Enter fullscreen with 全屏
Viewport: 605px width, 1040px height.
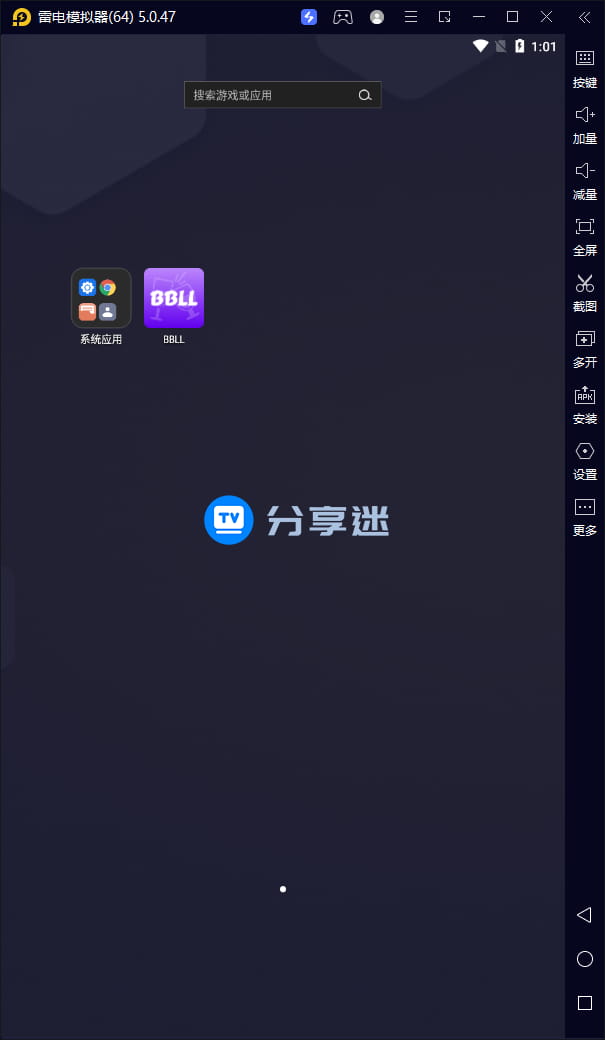click(585, 236)
